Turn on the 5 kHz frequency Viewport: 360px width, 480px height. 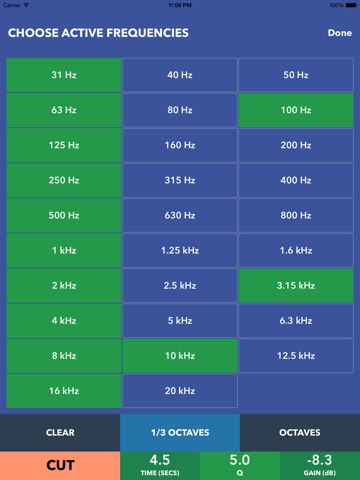click(x=180, y=321)
